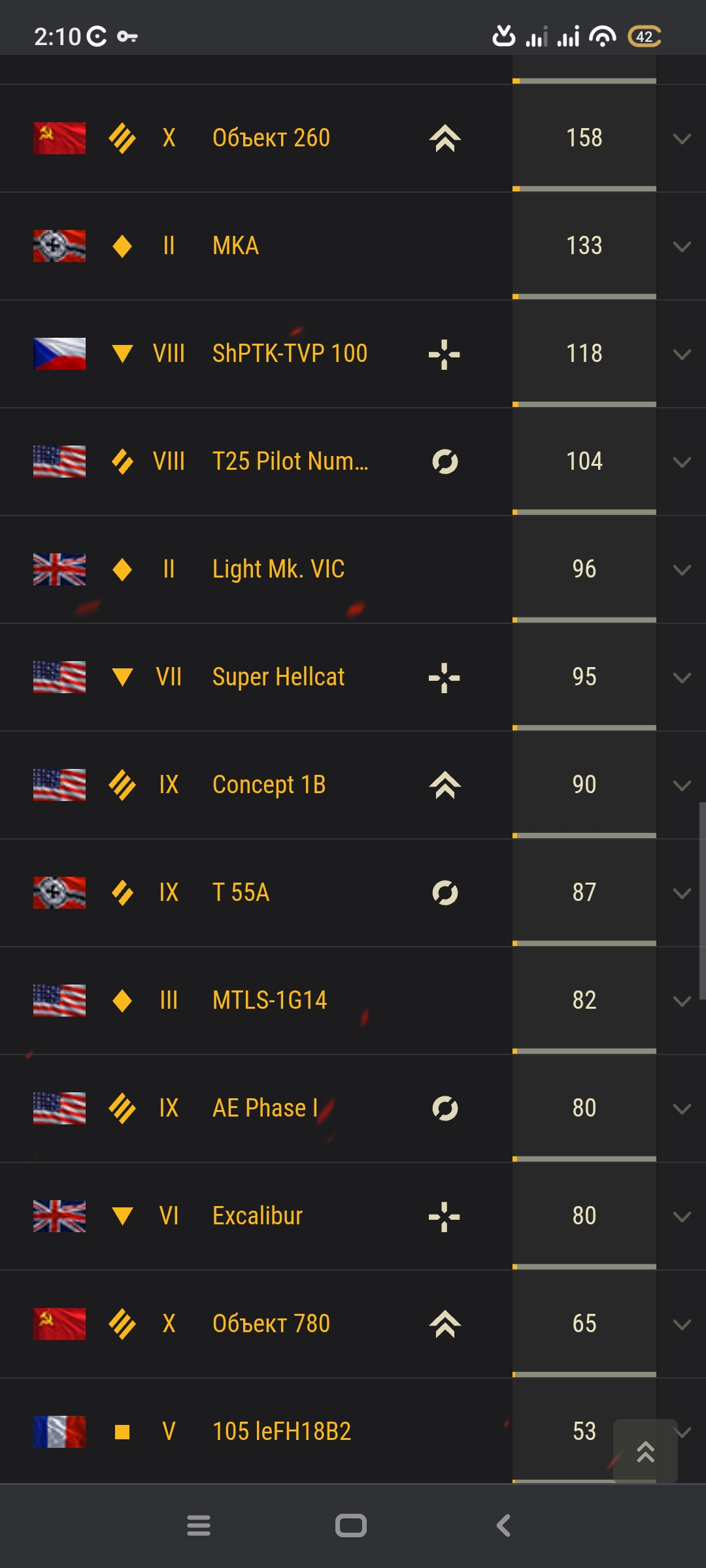
Task: Expand the Excalibur row chevron
Action: (x=682, y=1217)
